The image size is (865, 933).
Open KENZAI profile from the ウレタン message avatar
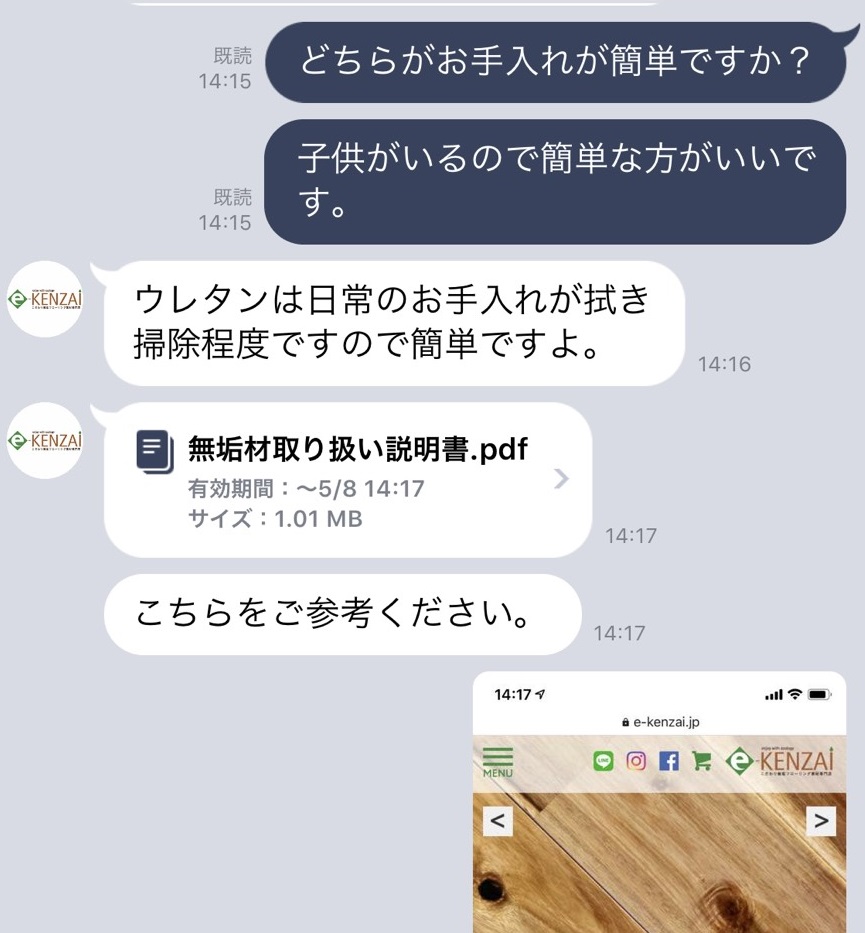(x=45, y=298)
